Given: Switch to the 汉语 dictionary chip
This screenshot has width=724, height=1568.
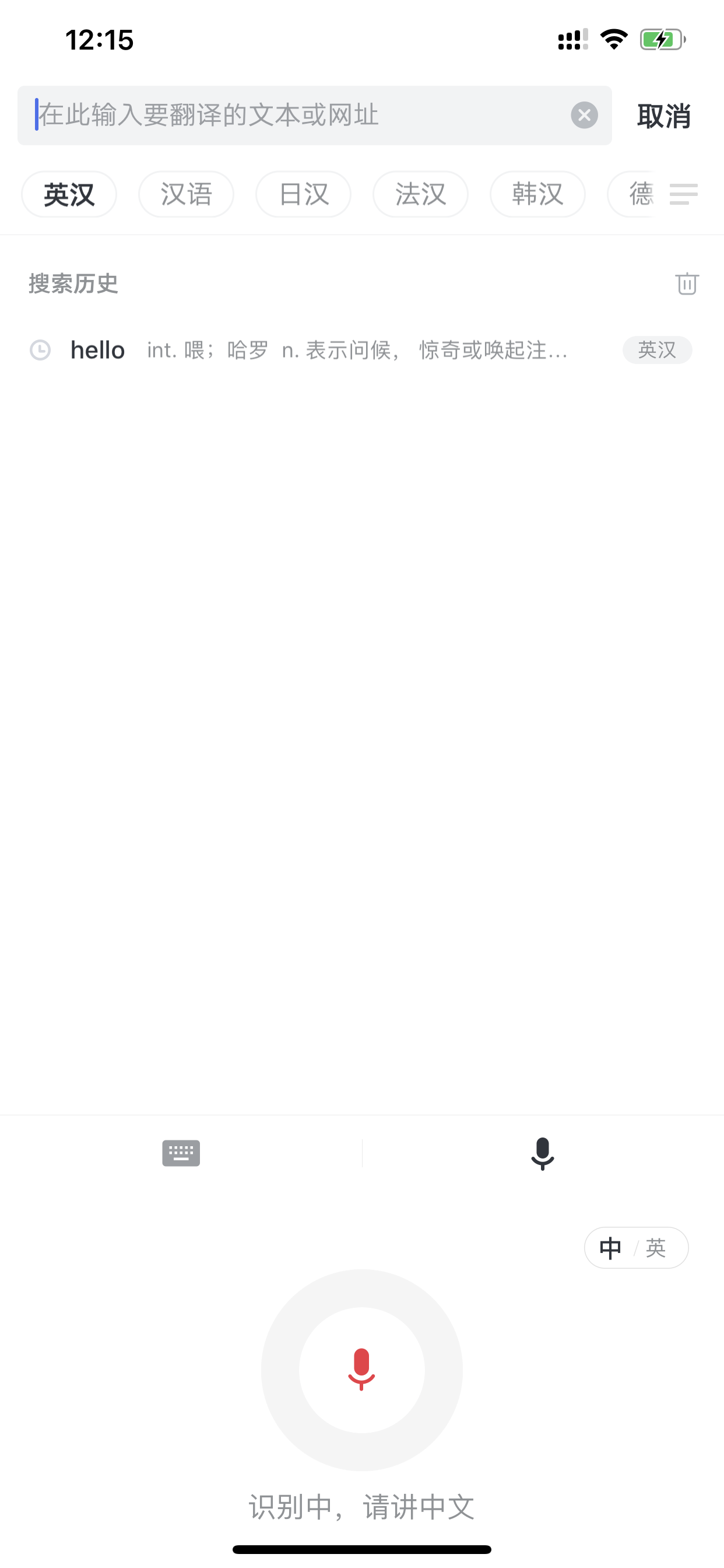Looking at the screenshot, I should [x=186, y=194].
